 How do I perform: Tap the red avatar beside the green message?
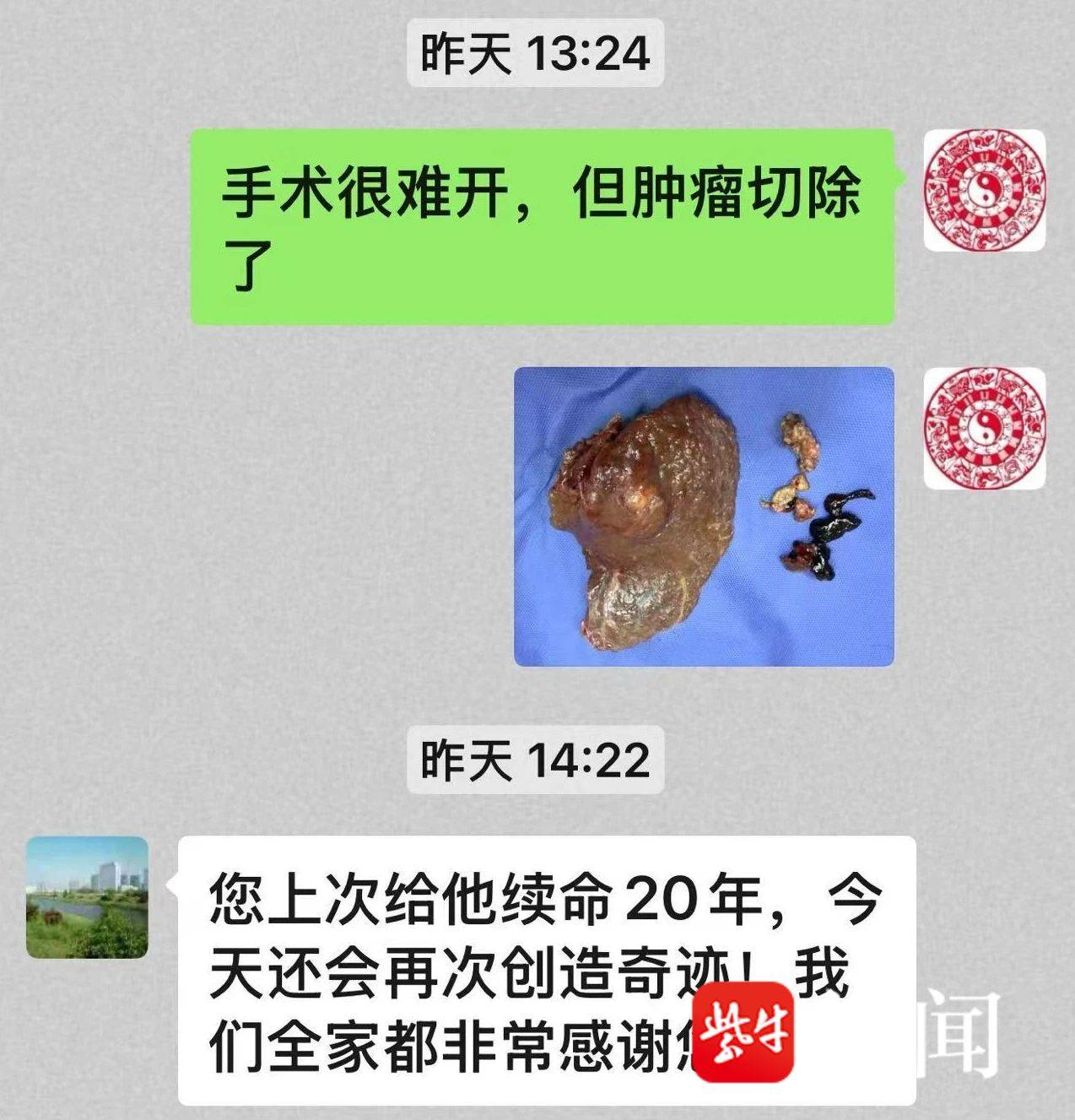pyautogui.click(x=985, y=190)
